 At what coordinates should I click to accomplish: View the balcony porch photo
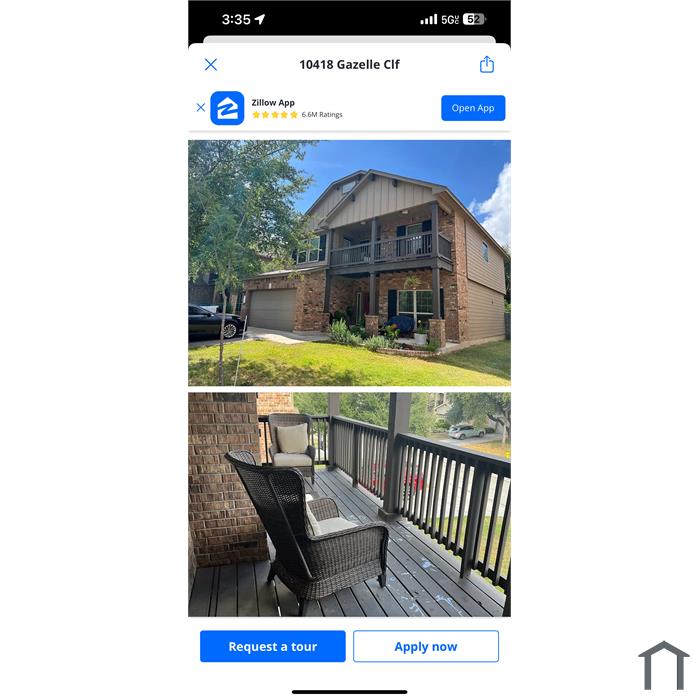coord(349,503)
